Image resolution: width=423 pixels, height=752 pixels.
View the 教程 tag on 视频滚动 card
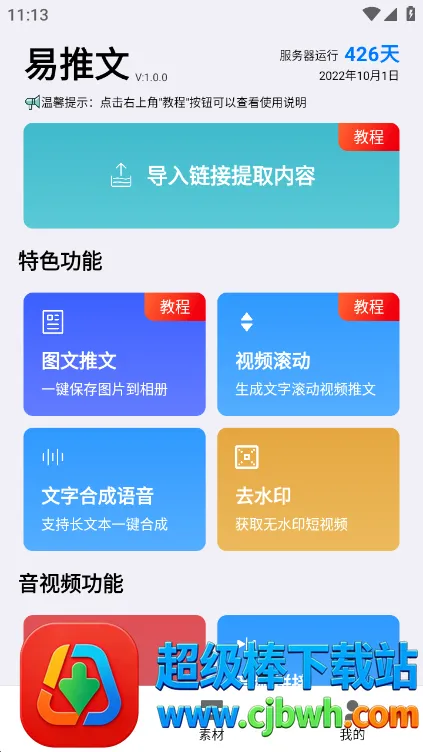pyautogui.click(x=369, y=306)
